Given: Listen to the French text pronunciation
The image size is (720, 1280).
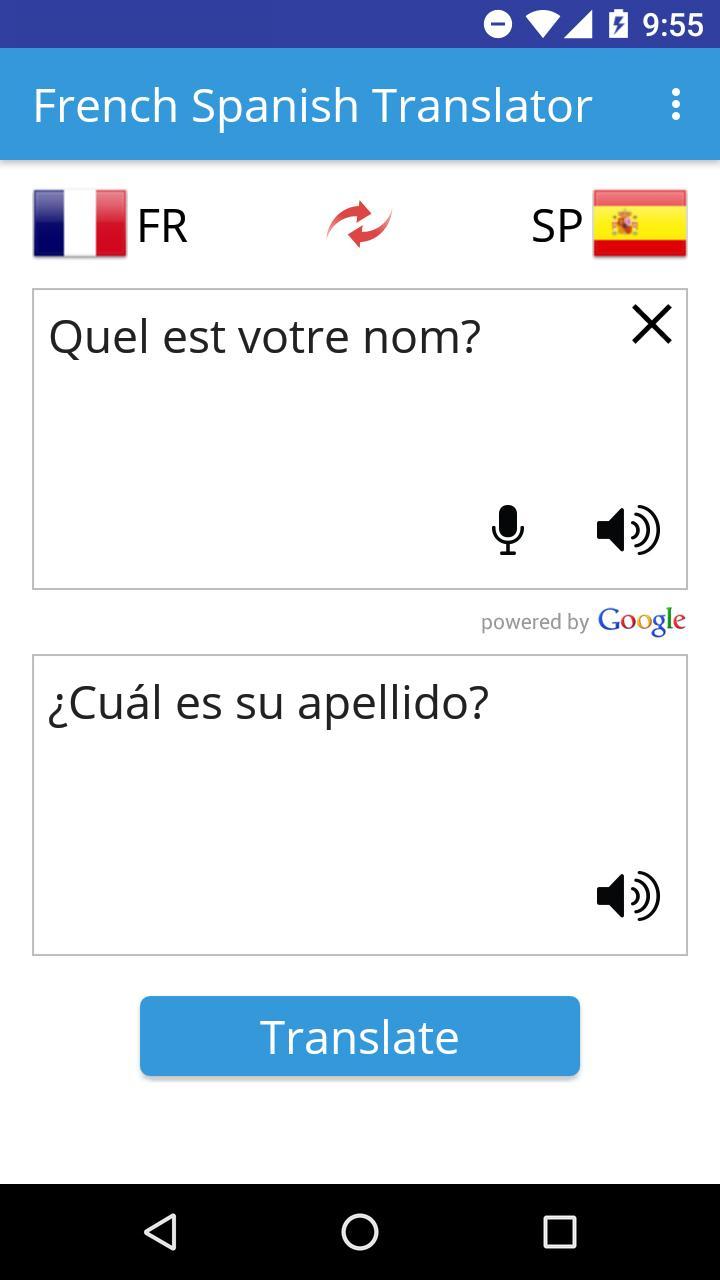Looking at the screenshot, I should pyautogui.click(x=629, y=531).
